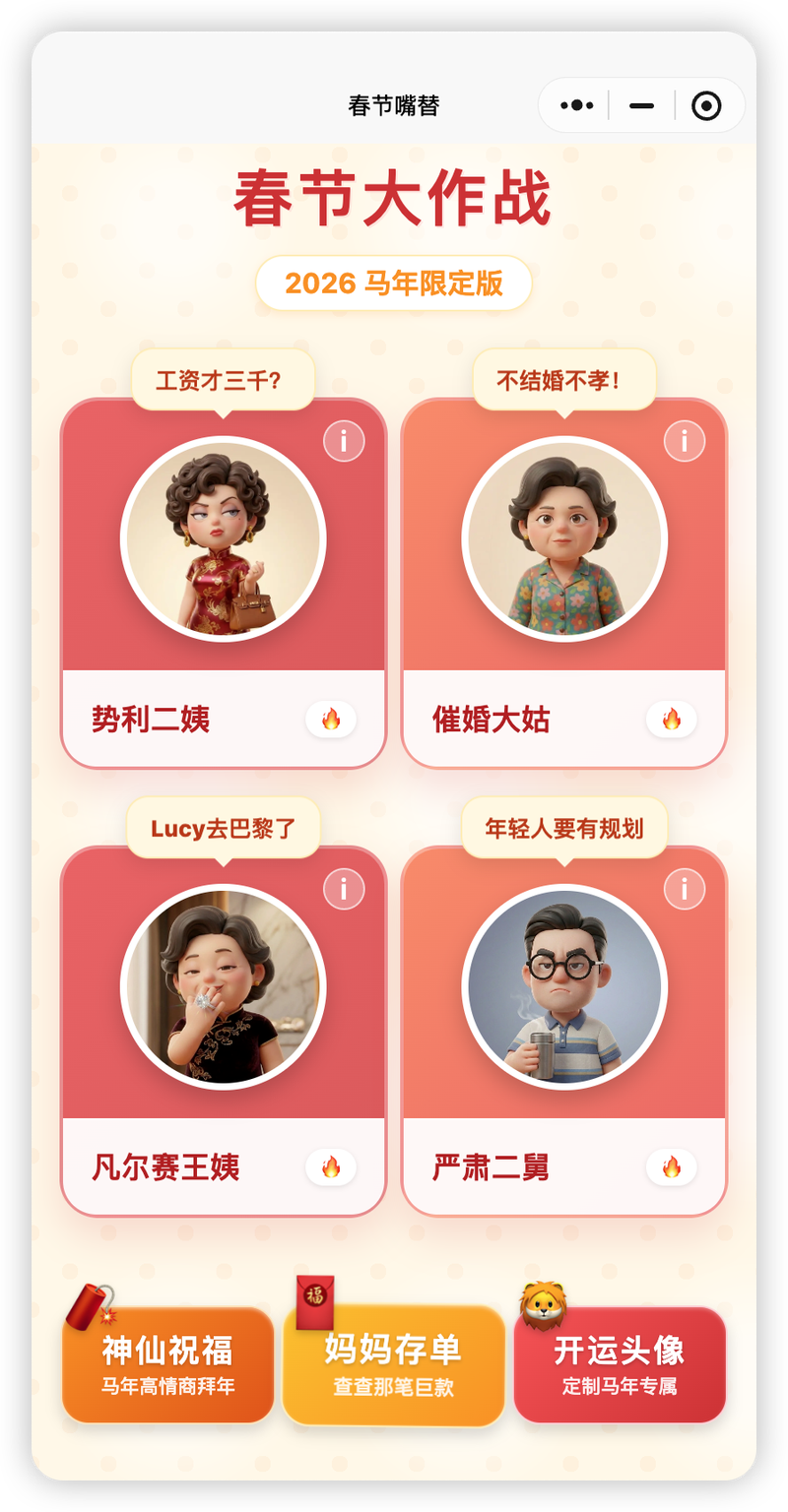Open 神仙祝福 greetings feature
The height and width of the screenshot is (1512, 788).
click(x=168, y=1365)
